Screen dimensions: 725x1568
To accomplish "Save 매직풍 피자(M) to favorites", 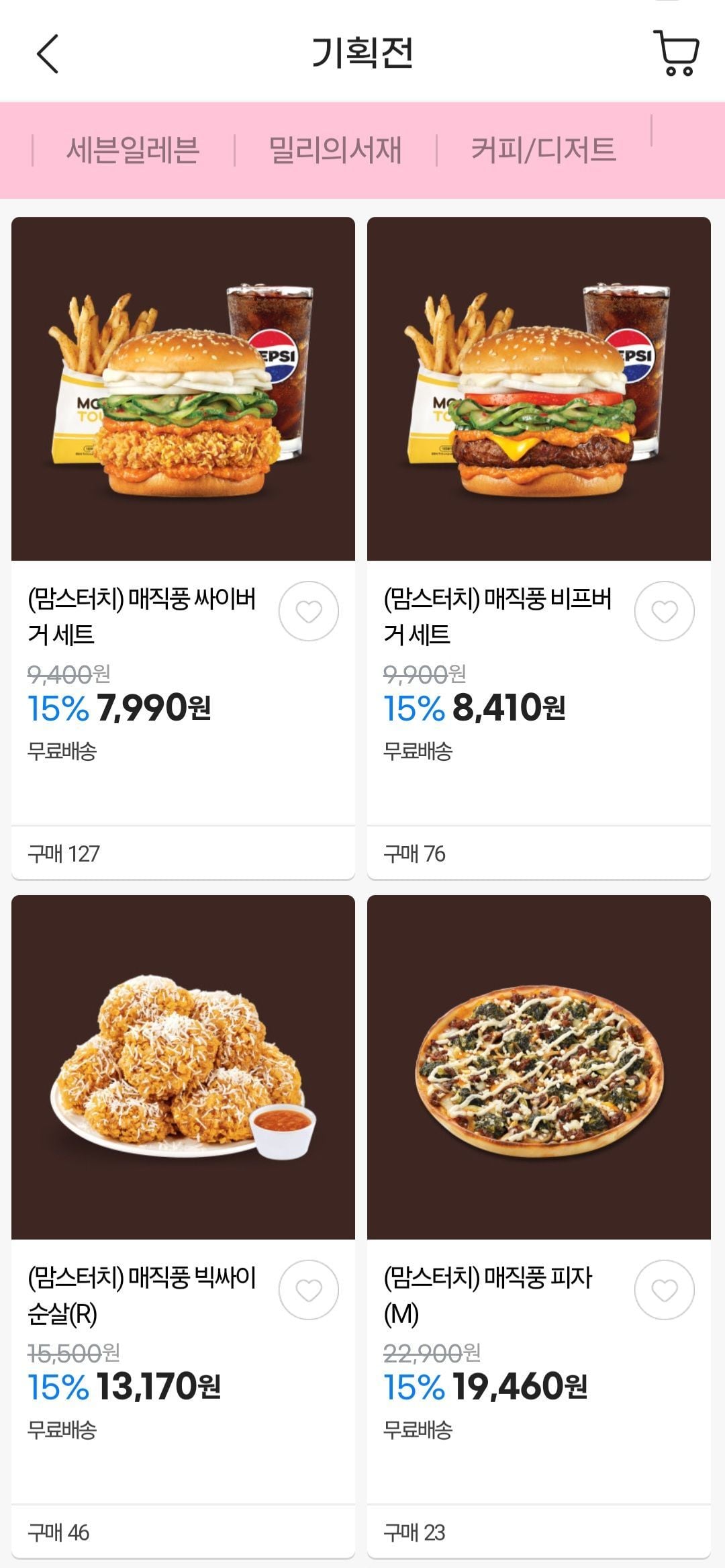I will pyautogui.click(x=665, y=1290).
